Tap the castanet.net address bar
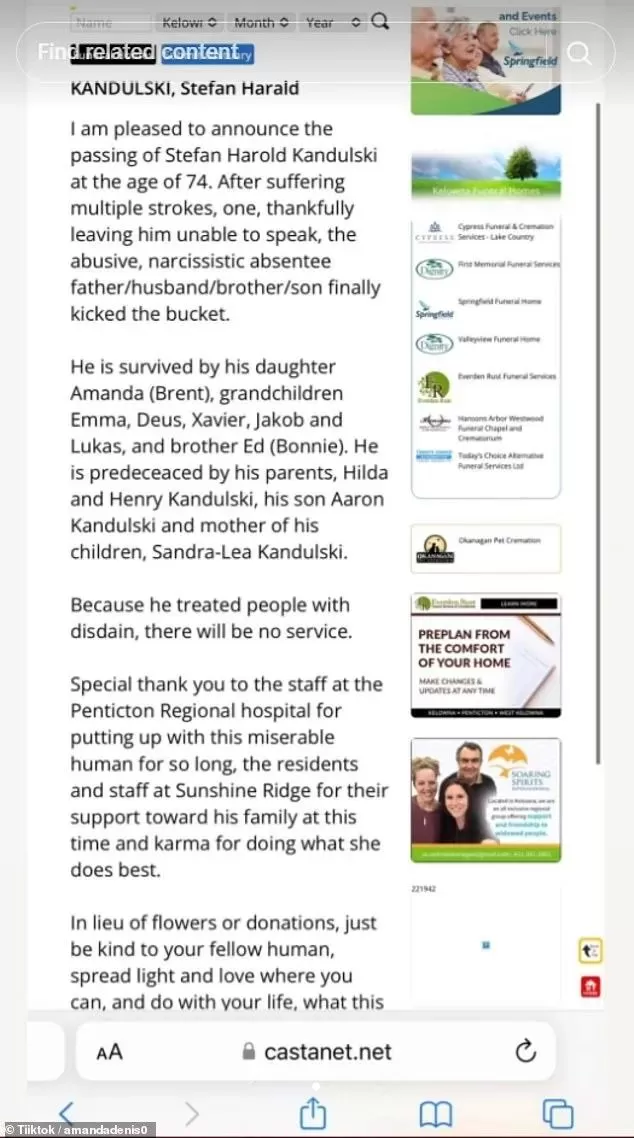Image resolution: width=634 pixels, height=1138 pixels. 316,1051
